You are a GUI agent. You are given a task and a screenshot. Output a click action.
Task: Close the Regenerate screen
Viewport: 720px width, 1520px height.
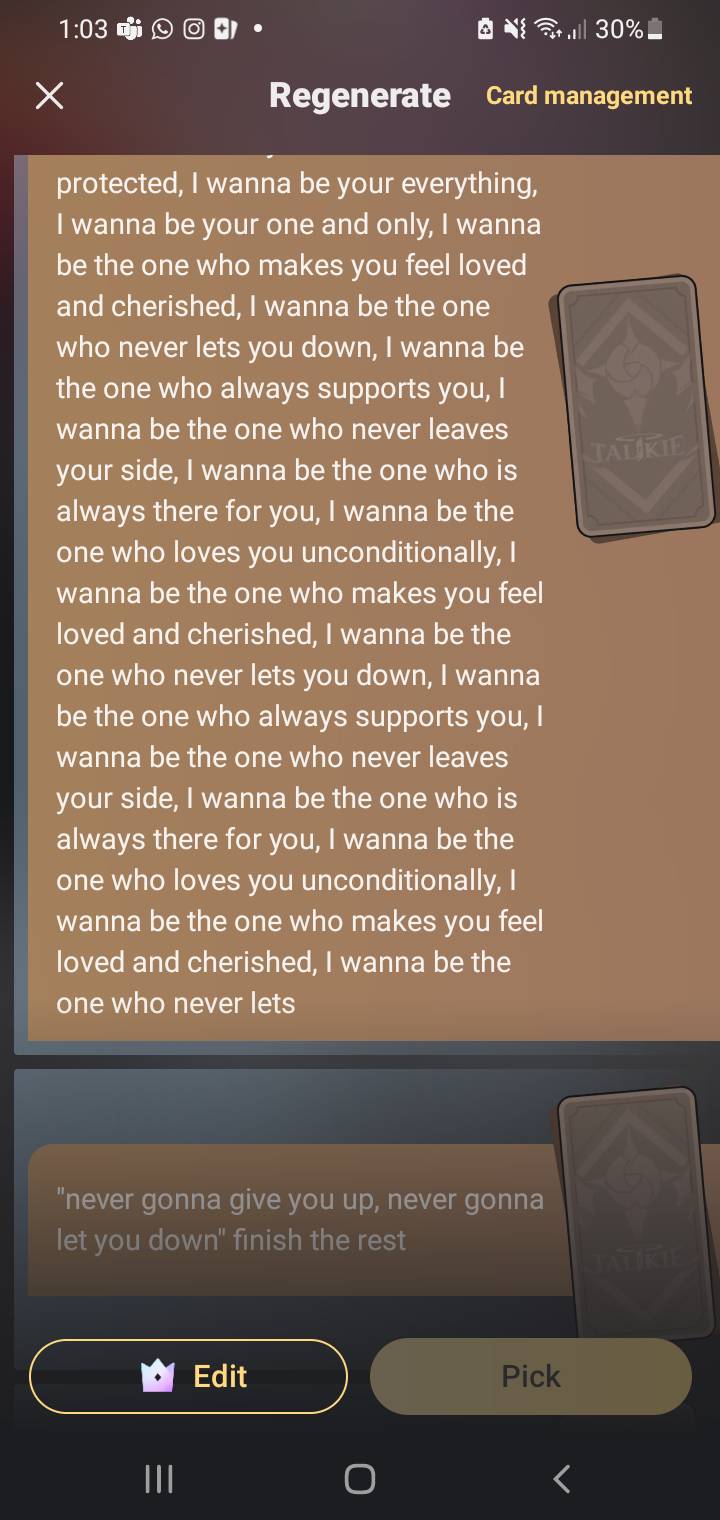(x=49, y=96)
